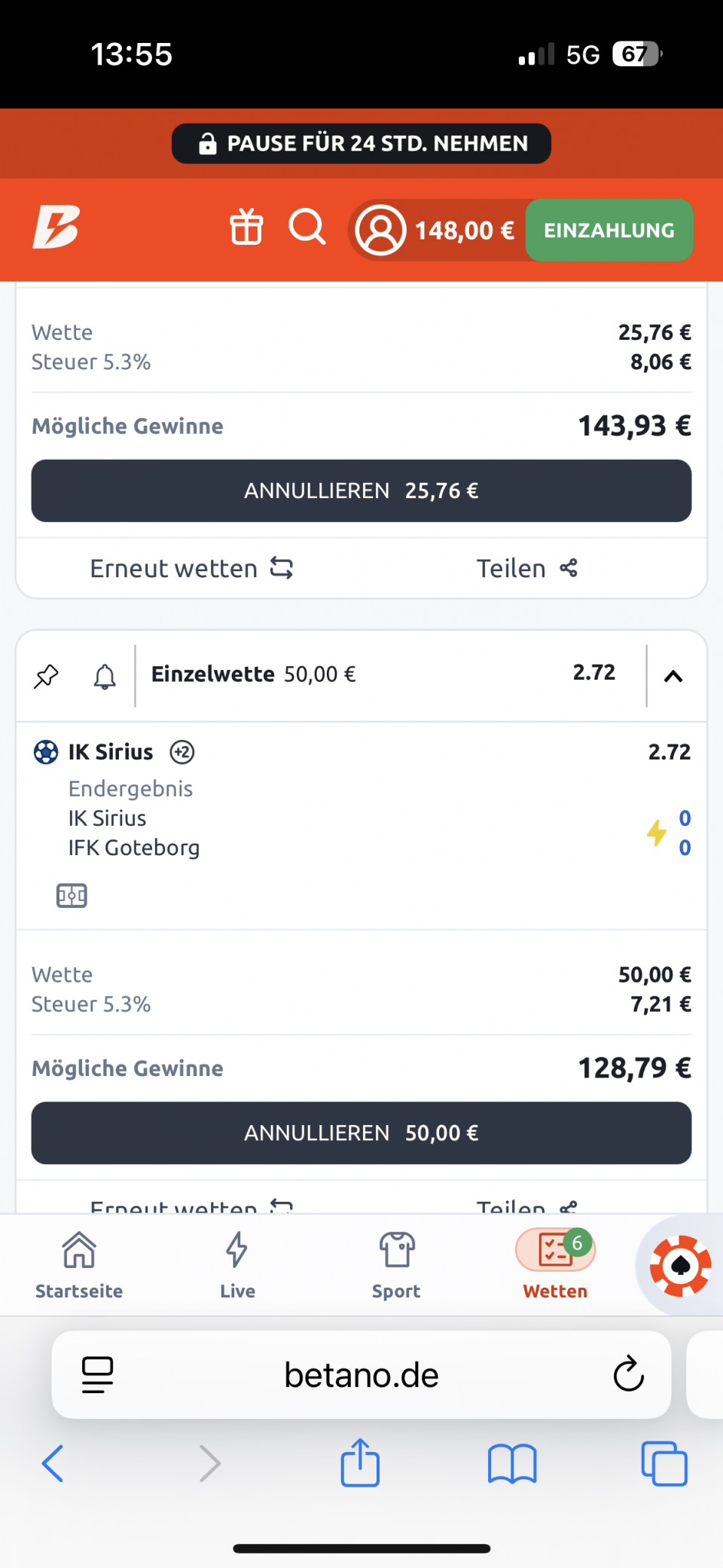
Task: Open the account balance 148,00 €
Action: coord(437,230)
